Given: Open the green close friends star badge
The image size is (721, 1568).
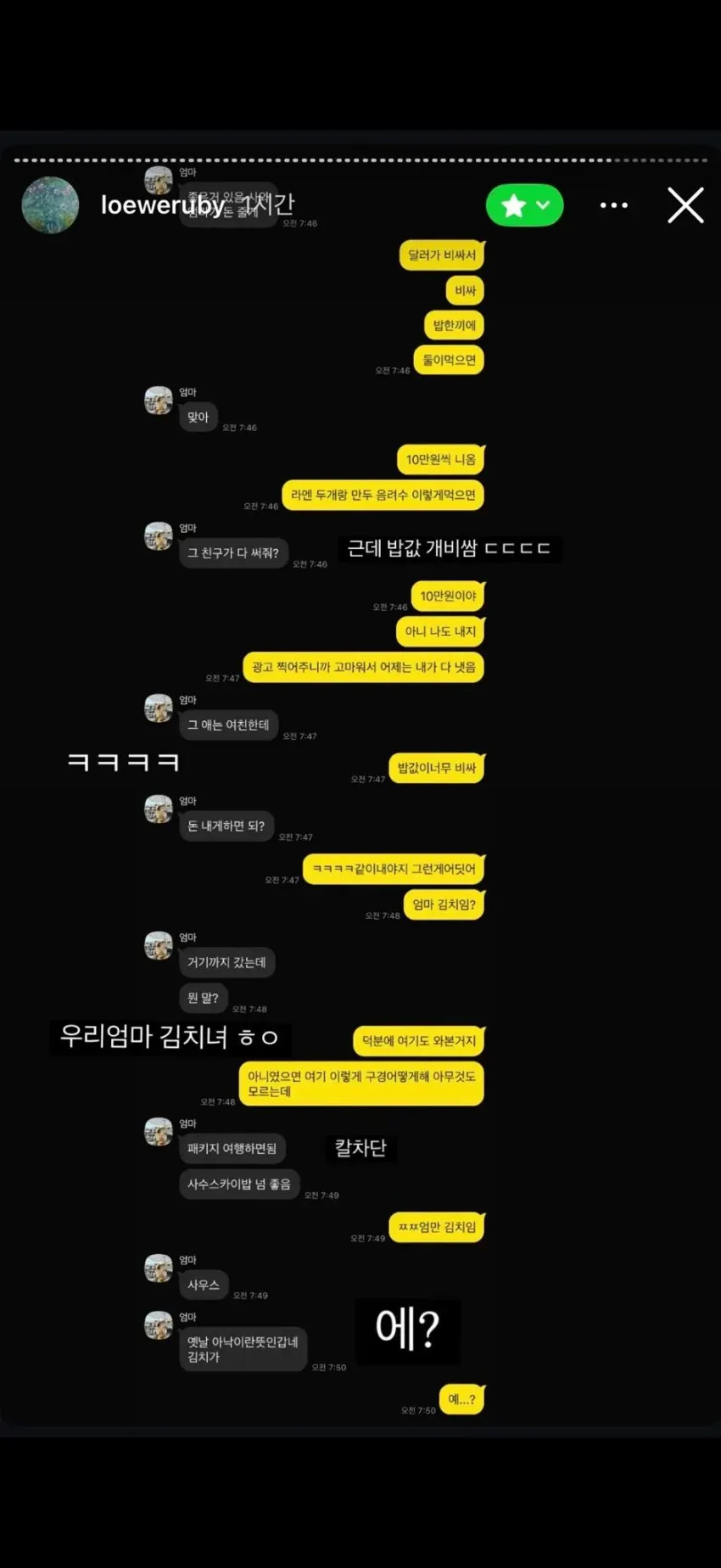Looking at the screenshot, I should 524,205.
